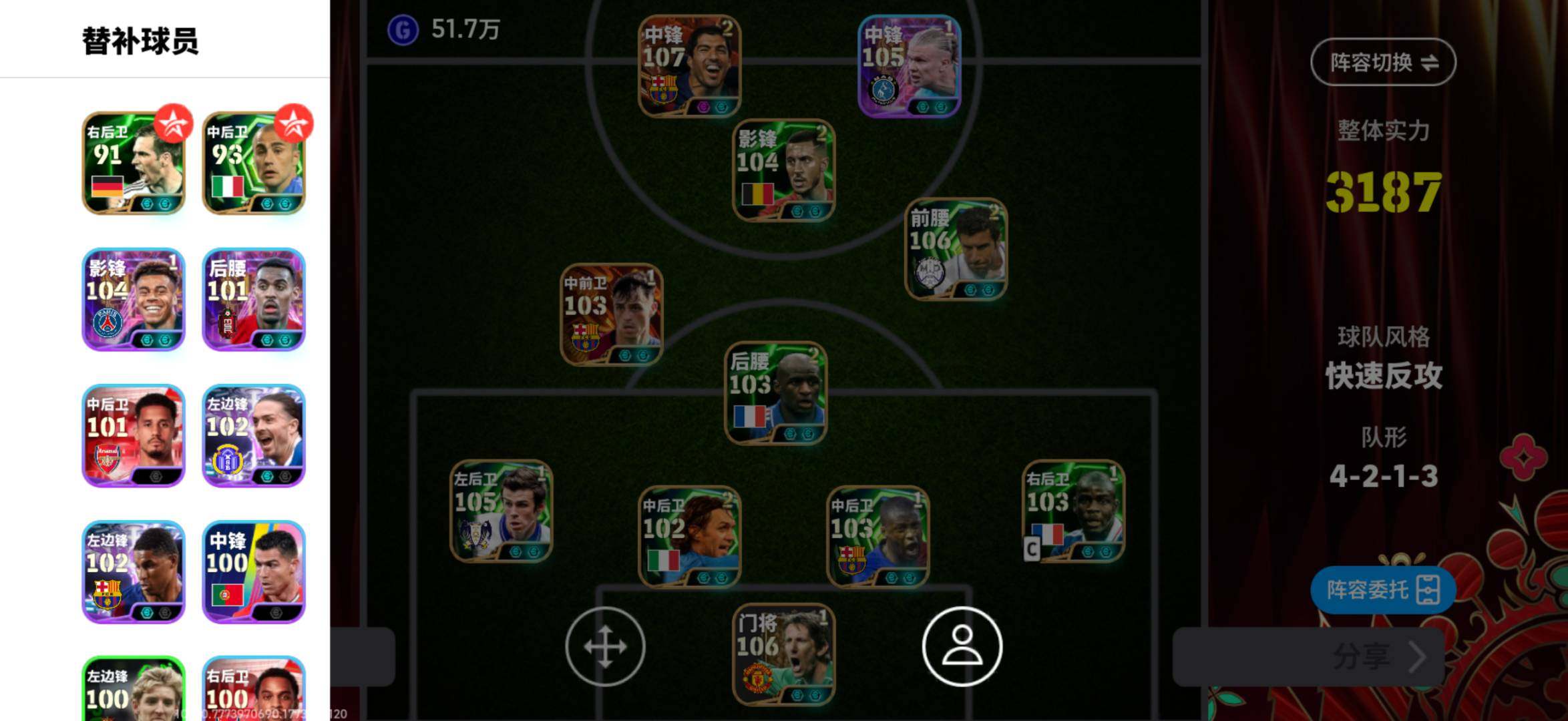This screenshot has width=1568, height=721.
Task: Select substitute 101 中后卫 with Arsenal badge
Action: click(x=133, y=436)
